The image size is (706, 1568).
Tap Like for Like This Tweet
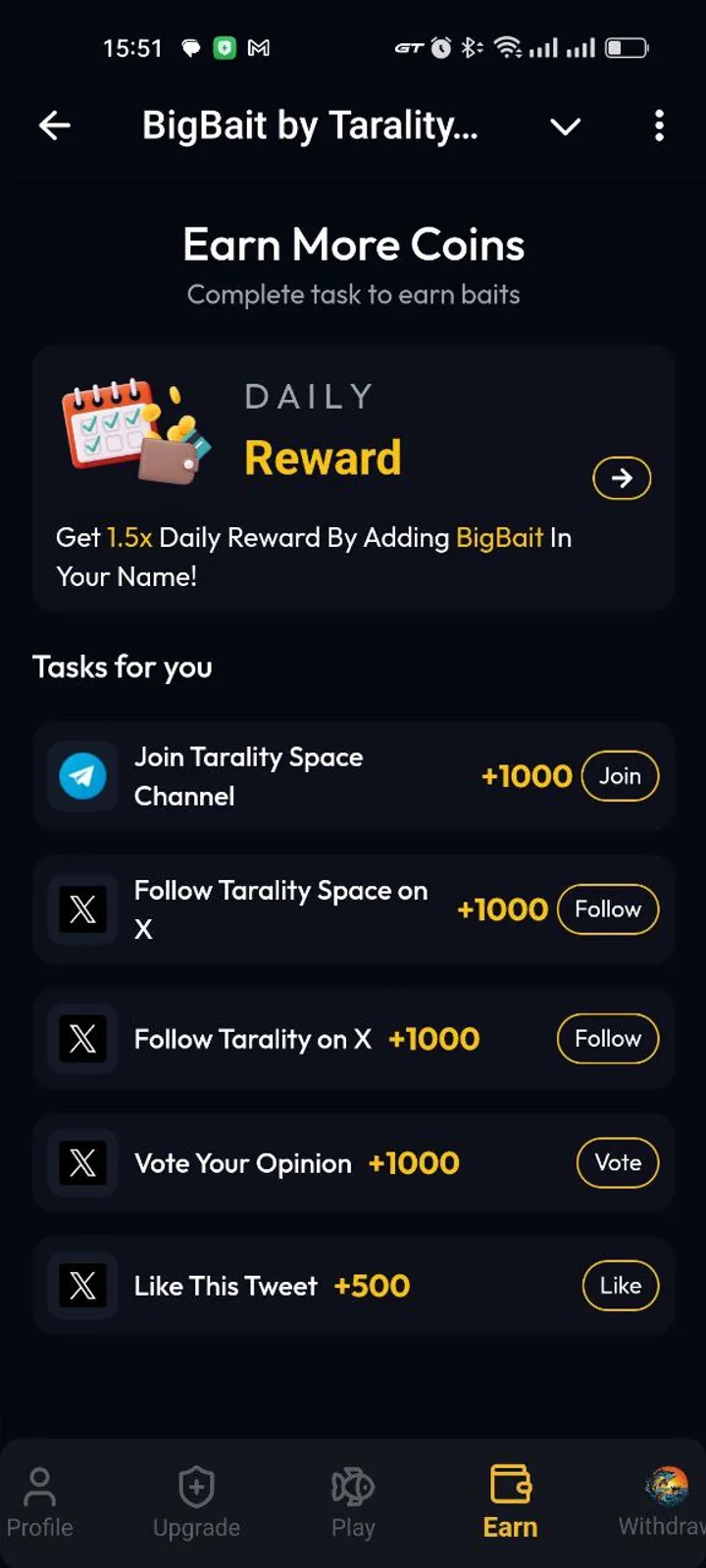620,1286
